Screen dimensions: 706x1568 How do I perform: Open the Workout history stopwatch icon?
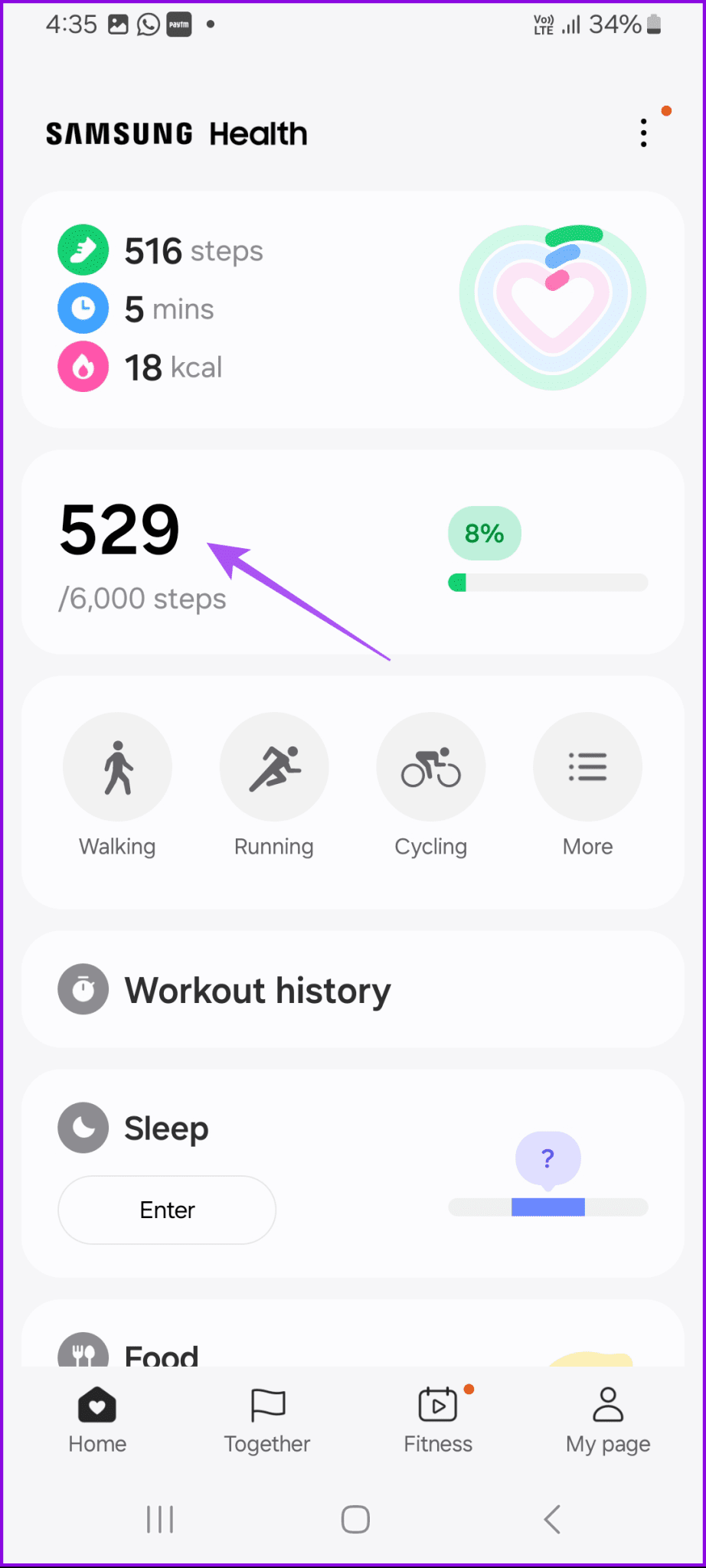(x=83, y=988)
